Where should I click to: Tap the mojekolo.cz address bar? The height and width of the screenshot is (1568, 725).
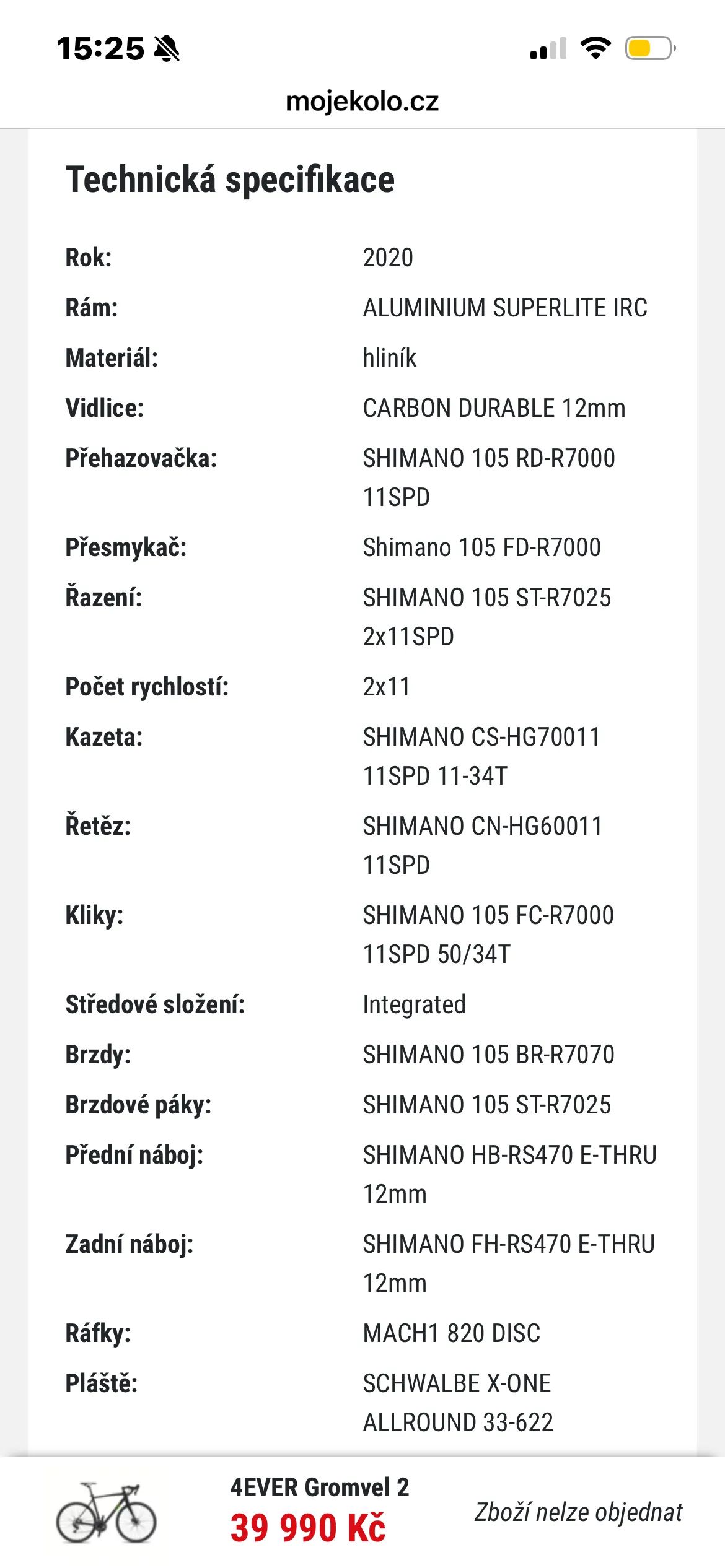pyautogui.click(x=362, y=102)
